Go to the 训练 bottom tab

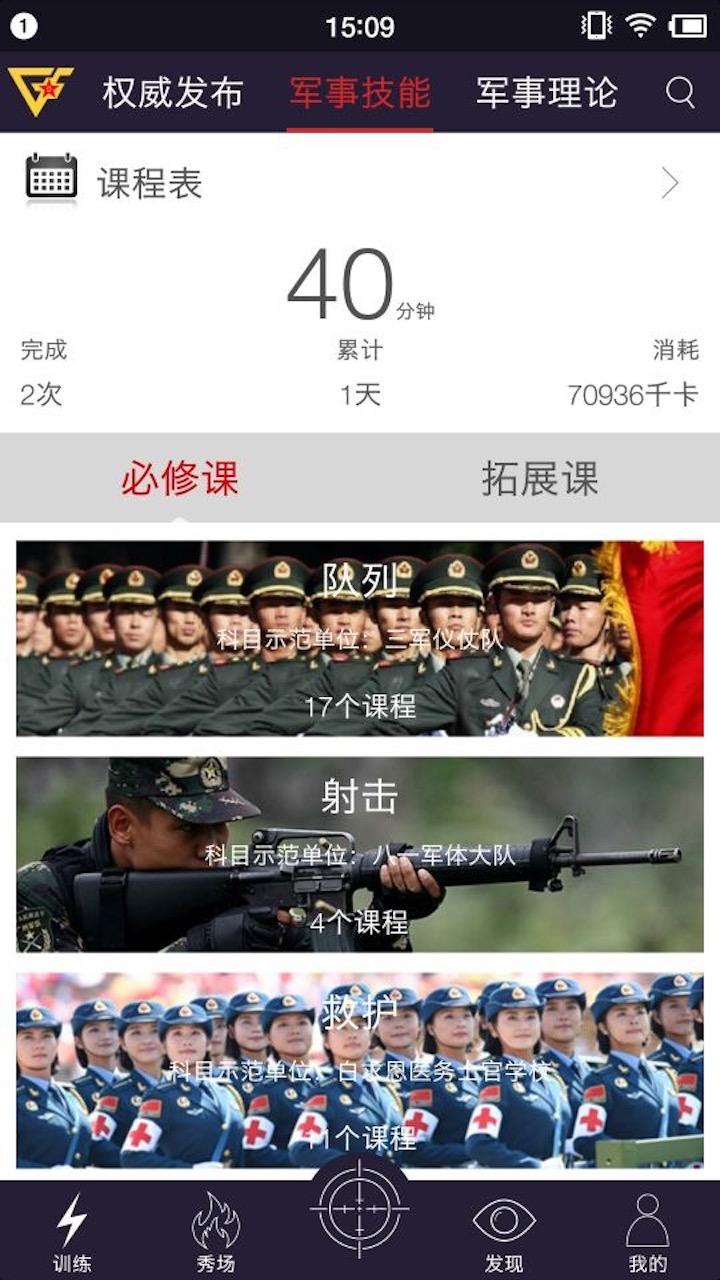click(72, 1232)
